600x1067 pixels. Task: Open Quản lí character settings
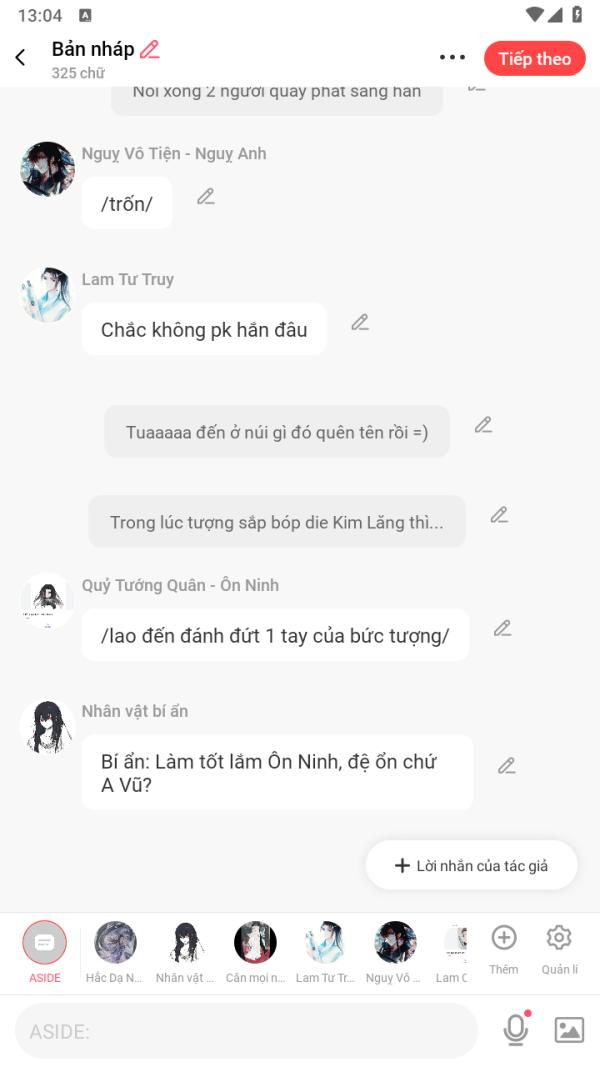559,950
